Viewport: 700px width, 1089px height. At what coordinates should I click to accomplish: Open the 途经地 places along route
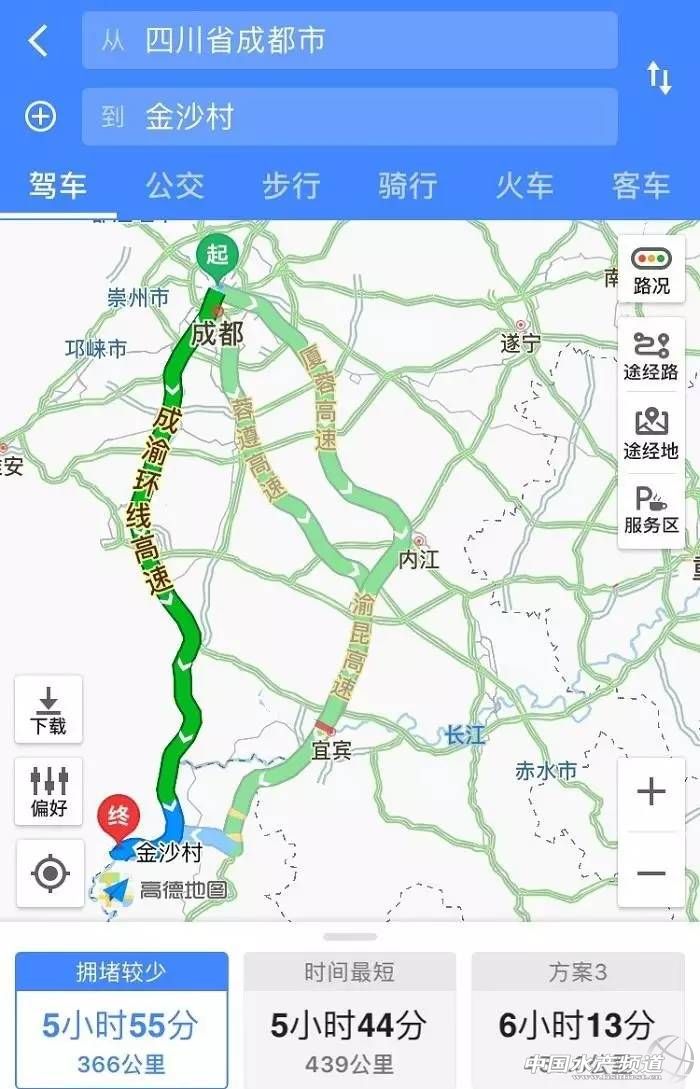pos(651,433)
